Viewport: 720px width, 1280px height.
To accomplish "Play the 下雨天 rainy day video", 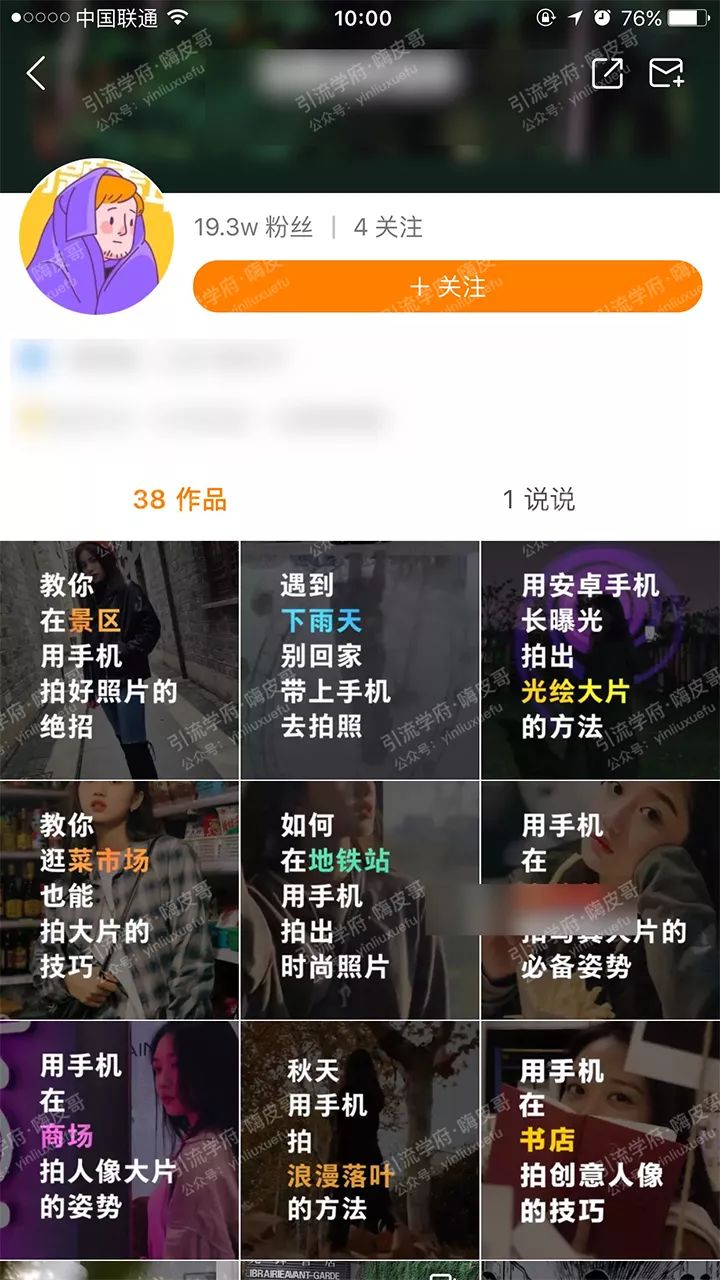I will point(360,660).
